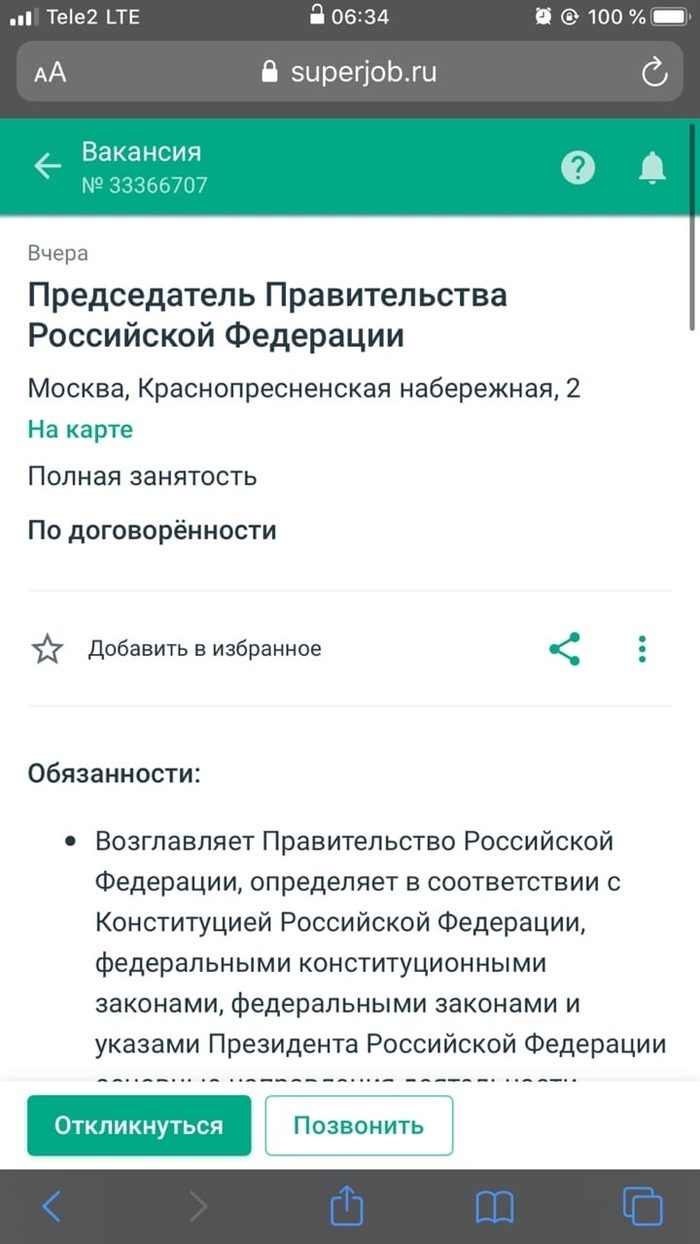The image size is (700, 1244).
Task: Go back from the vacancy page
Action: tap(47, 166)
